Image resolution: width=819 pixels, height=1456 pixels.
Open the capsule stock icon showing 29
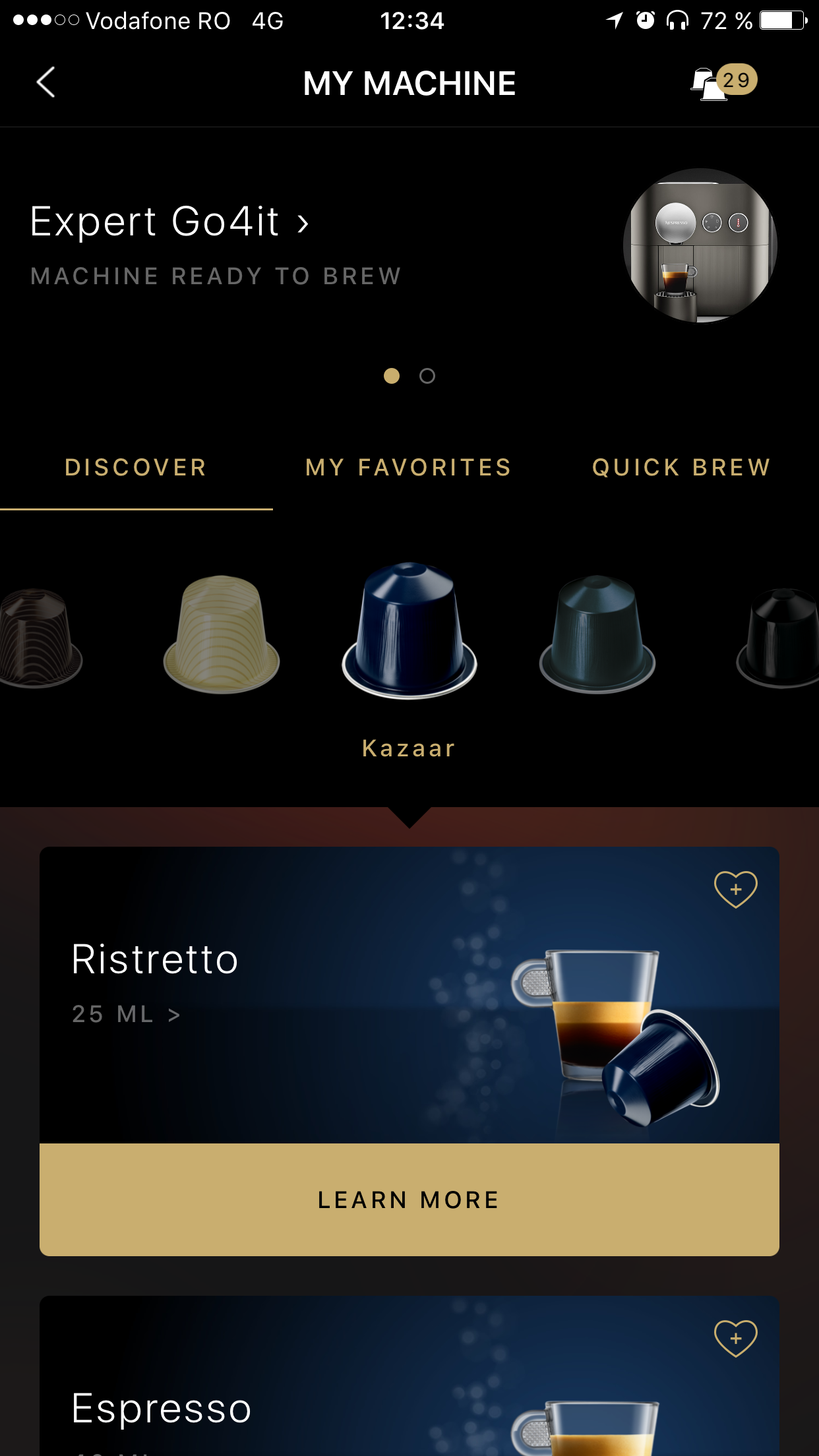[x=724, y=82]
